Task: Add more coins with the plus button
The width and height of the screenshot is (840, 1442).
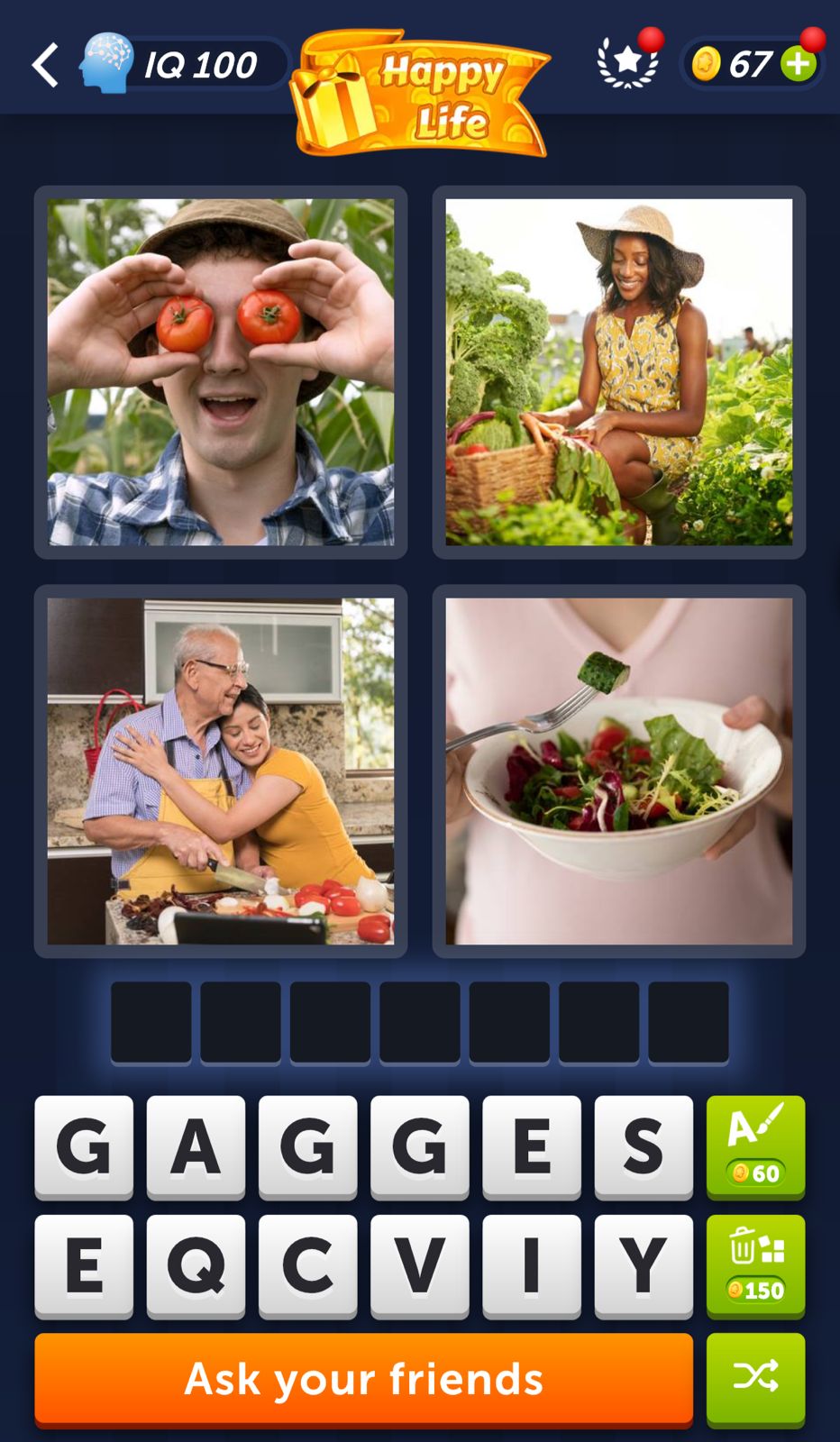Action: tap(799, 64)
